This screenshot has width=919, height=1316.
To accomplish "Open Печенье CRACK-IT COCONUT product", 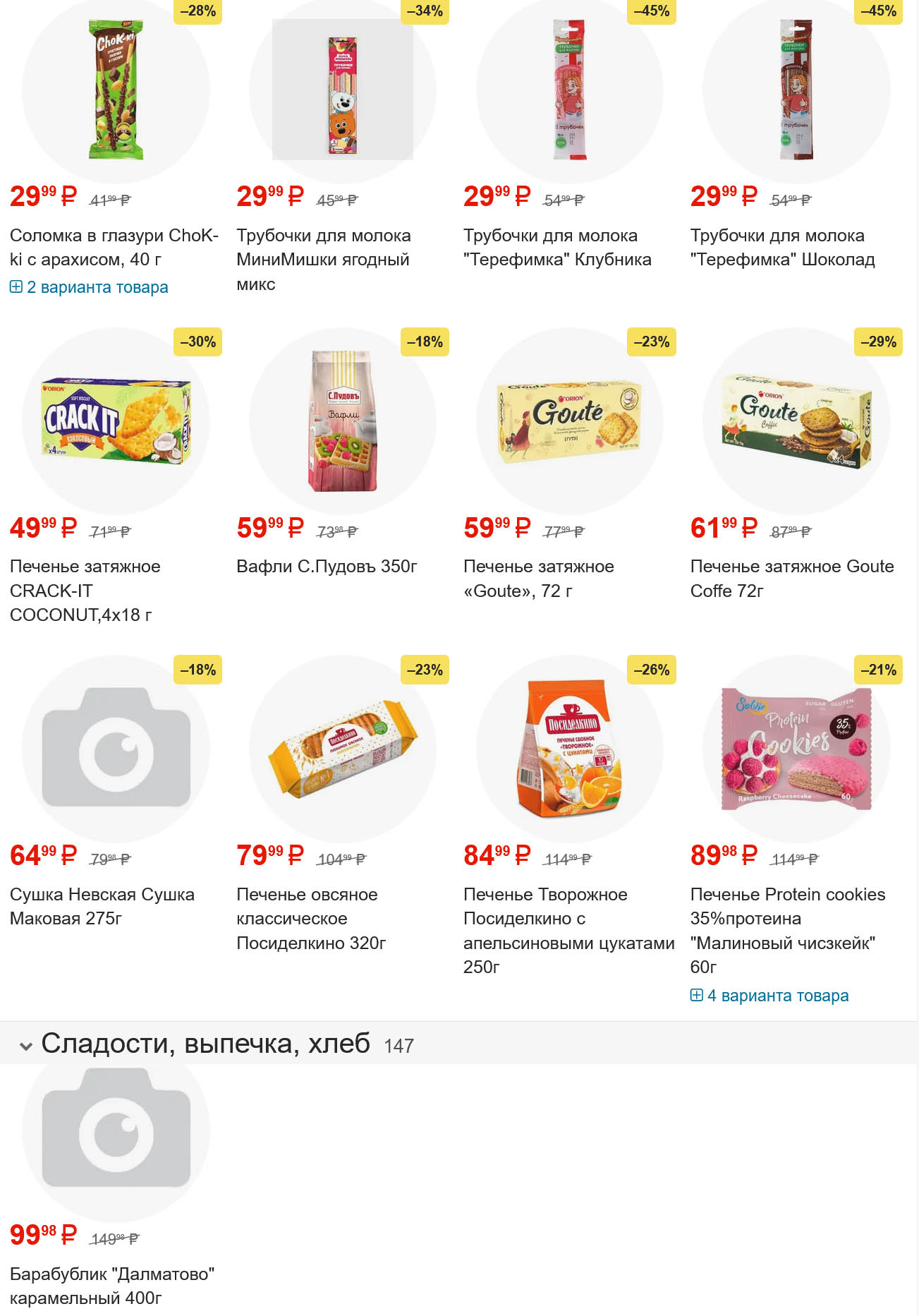I will coord(85,590).
